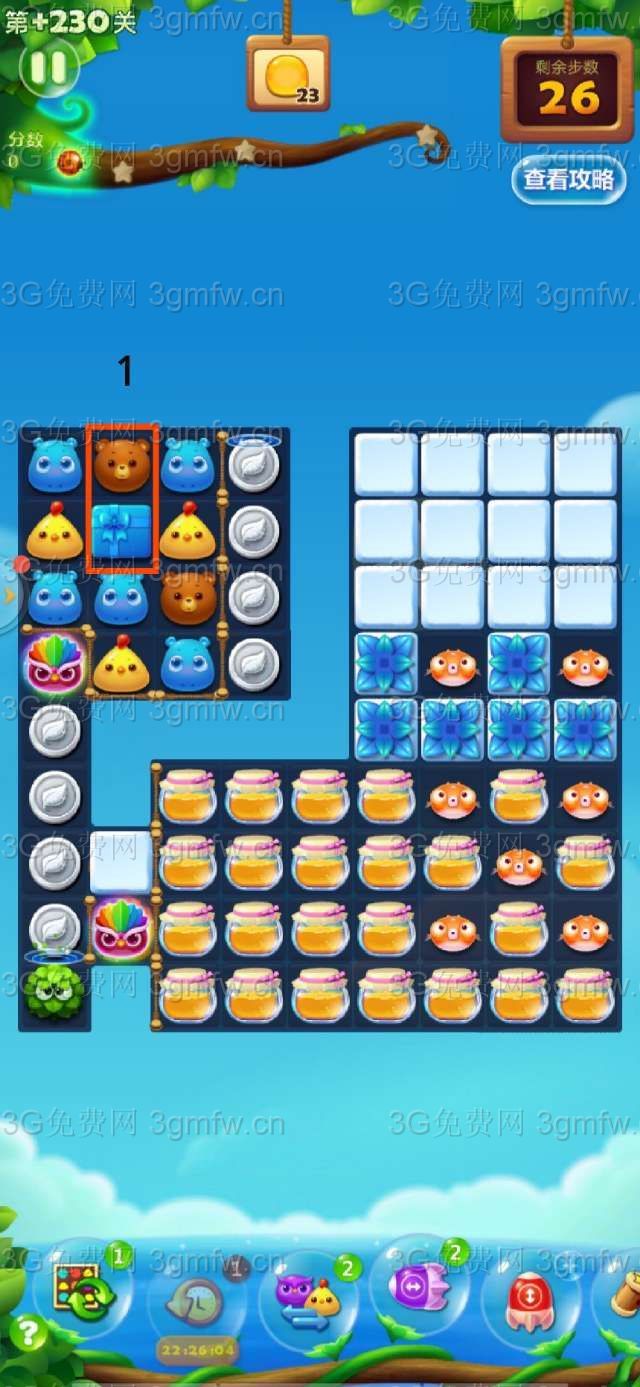Image resolution: width=640 pixels, height=1387 pixels.
Task: Activate the swap animals booster
Action: (309, 1296)
